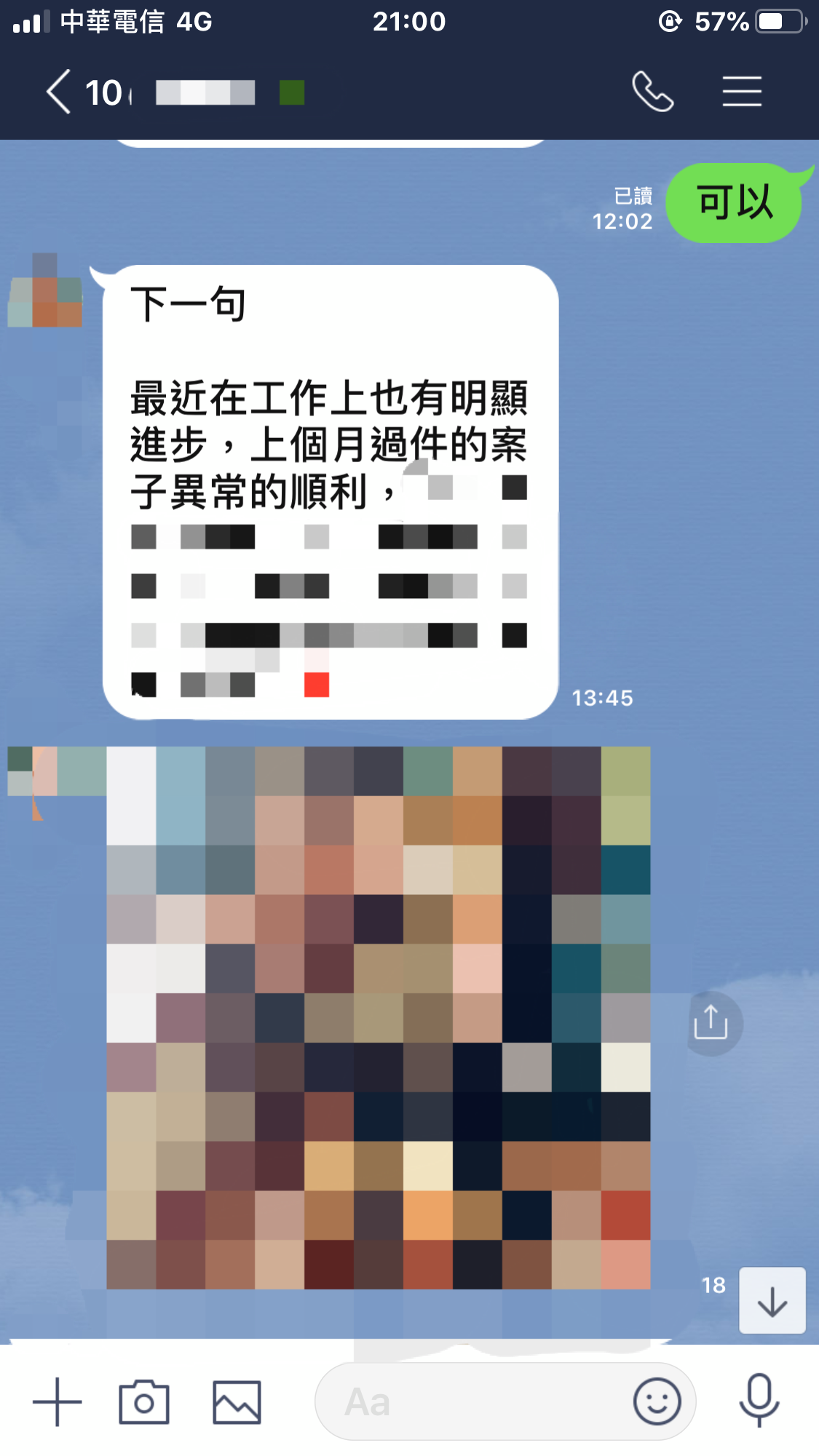Open the plus attachment menu
Image resolution: width=819 pixels, height=1456 pixels.
57,1401
